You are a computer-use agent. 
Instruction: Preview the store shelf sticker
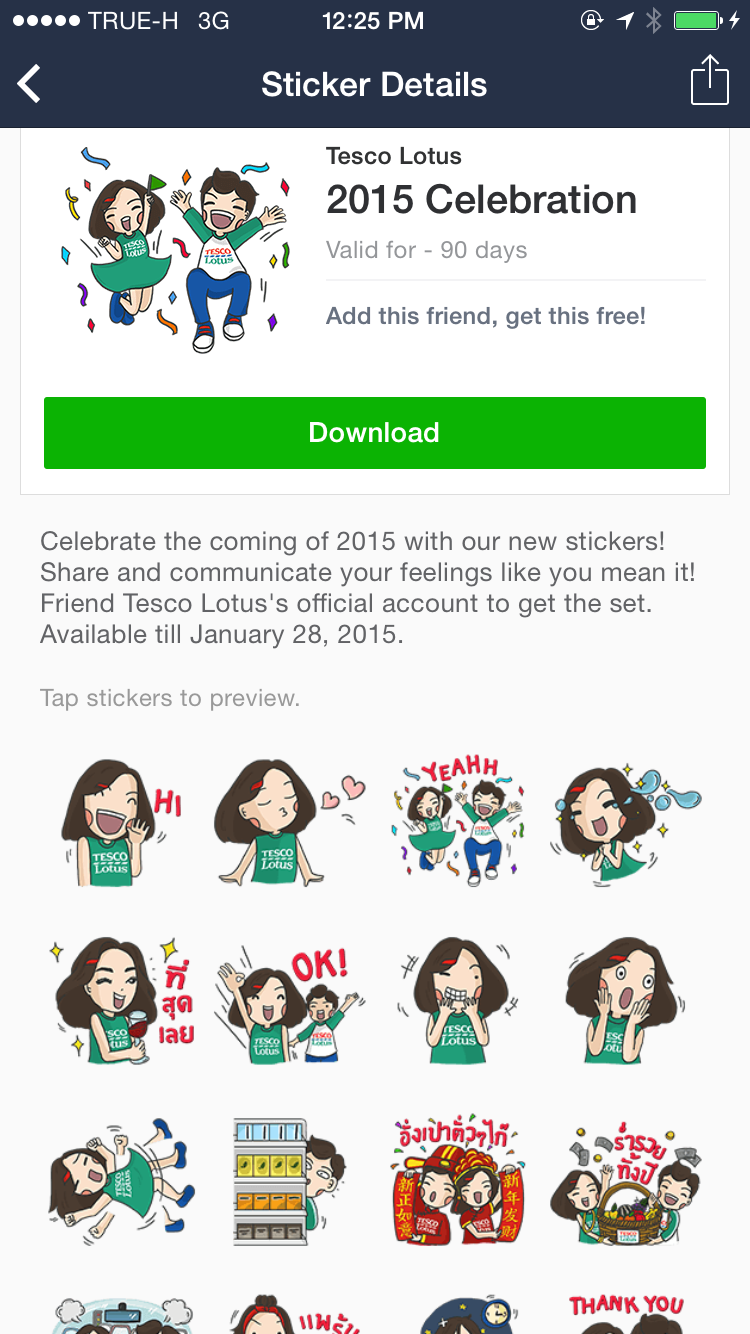(x=290, y=1181)
